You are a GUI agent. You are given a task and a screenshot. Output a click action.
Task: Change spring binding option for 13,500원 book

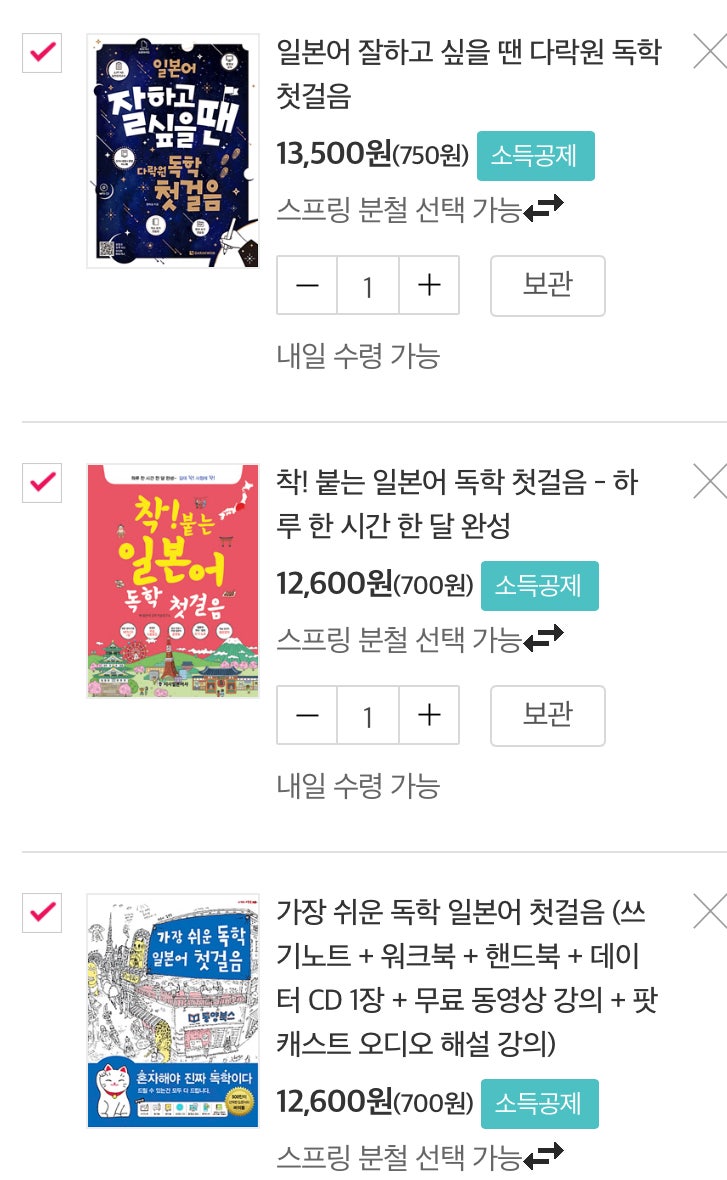click(543, 209)
